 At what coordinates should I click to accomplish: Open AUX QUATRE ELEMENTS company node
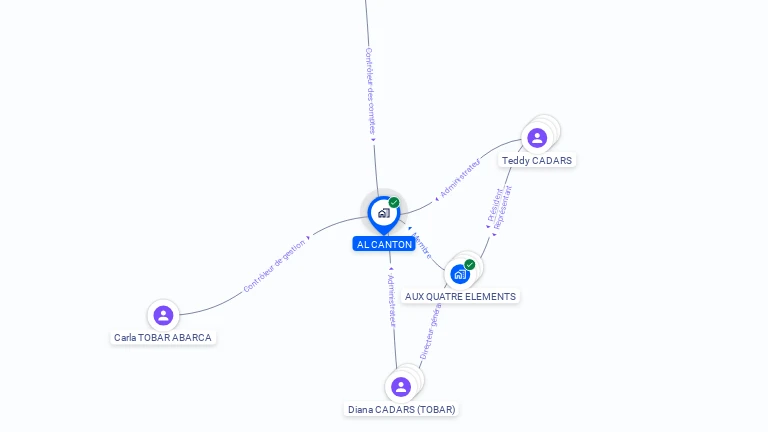click(x=460, y=273)
